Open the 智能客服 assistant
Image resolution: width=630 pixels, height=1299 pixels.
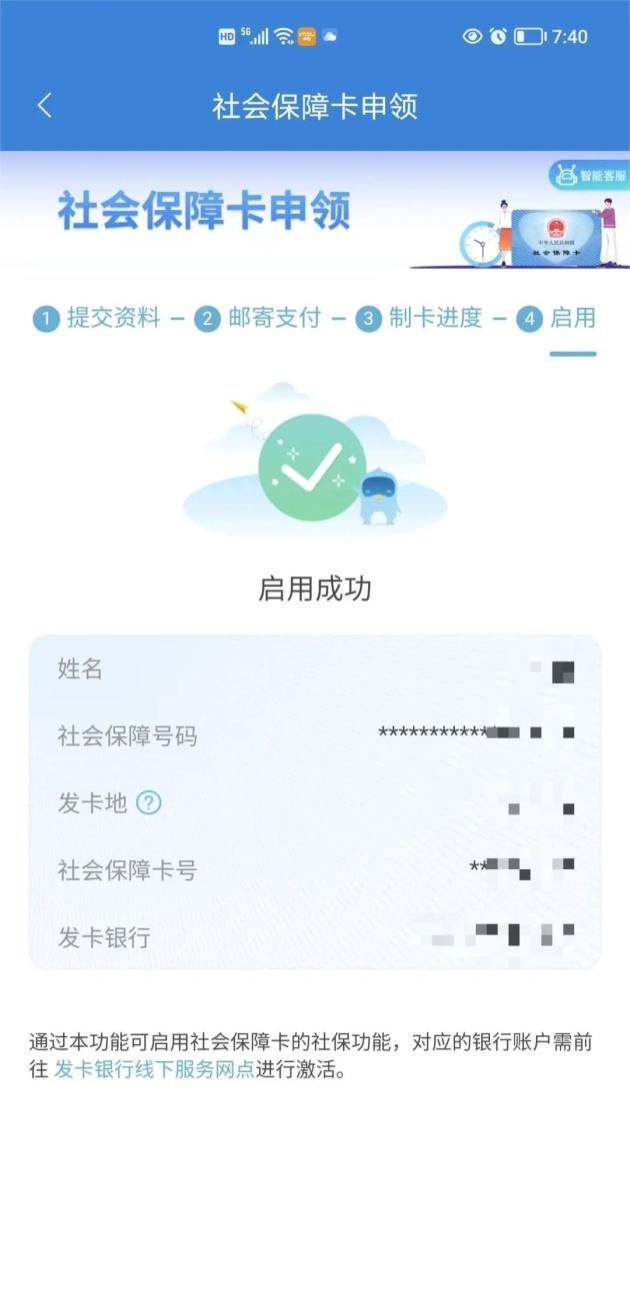(589, 175)
